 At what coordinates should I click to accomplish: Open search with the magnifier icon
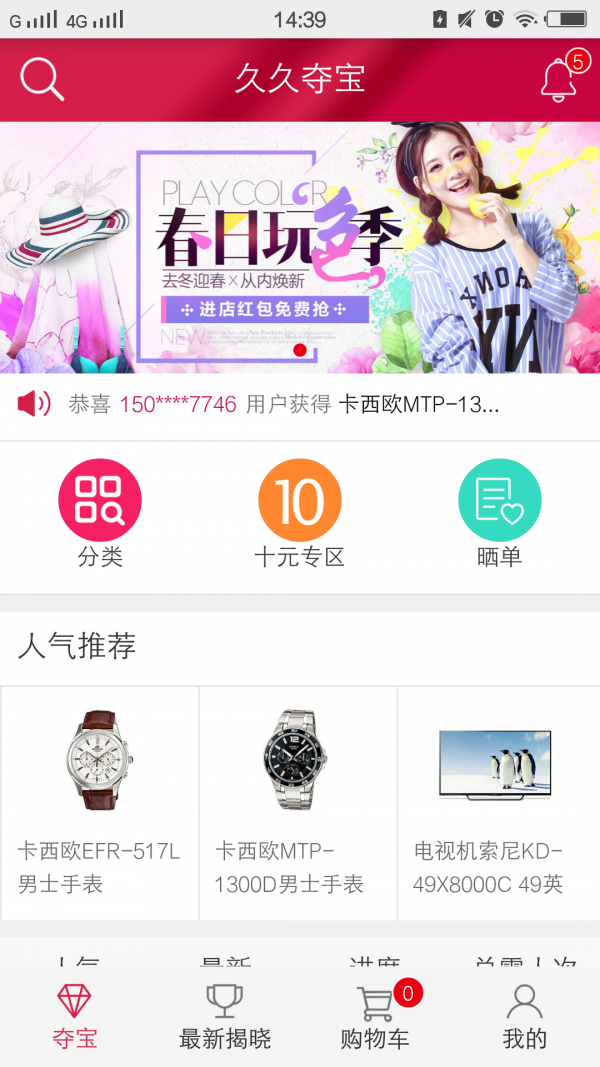click(x=42, y=79)
